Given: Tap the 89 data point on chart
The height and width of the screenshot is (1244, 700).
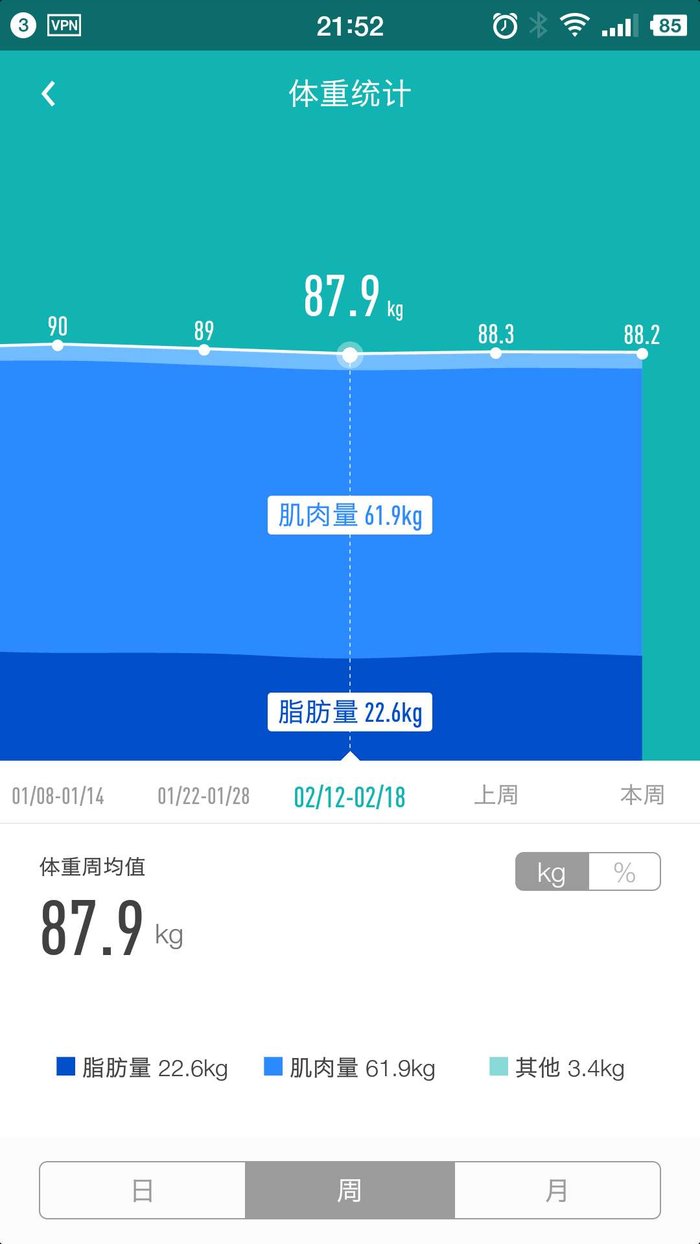Looking at the screenshot, I should (x=204, y=349).
